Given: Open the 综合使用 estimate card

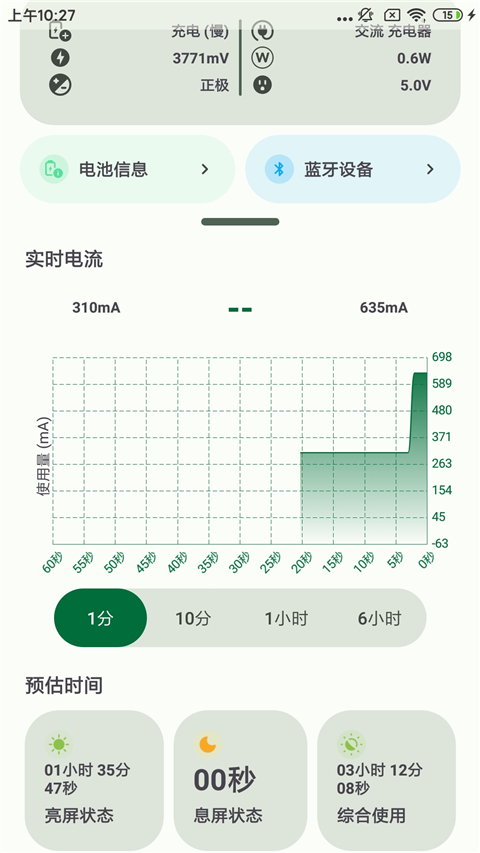Looking at the screenshot, I should click(386, 781).
